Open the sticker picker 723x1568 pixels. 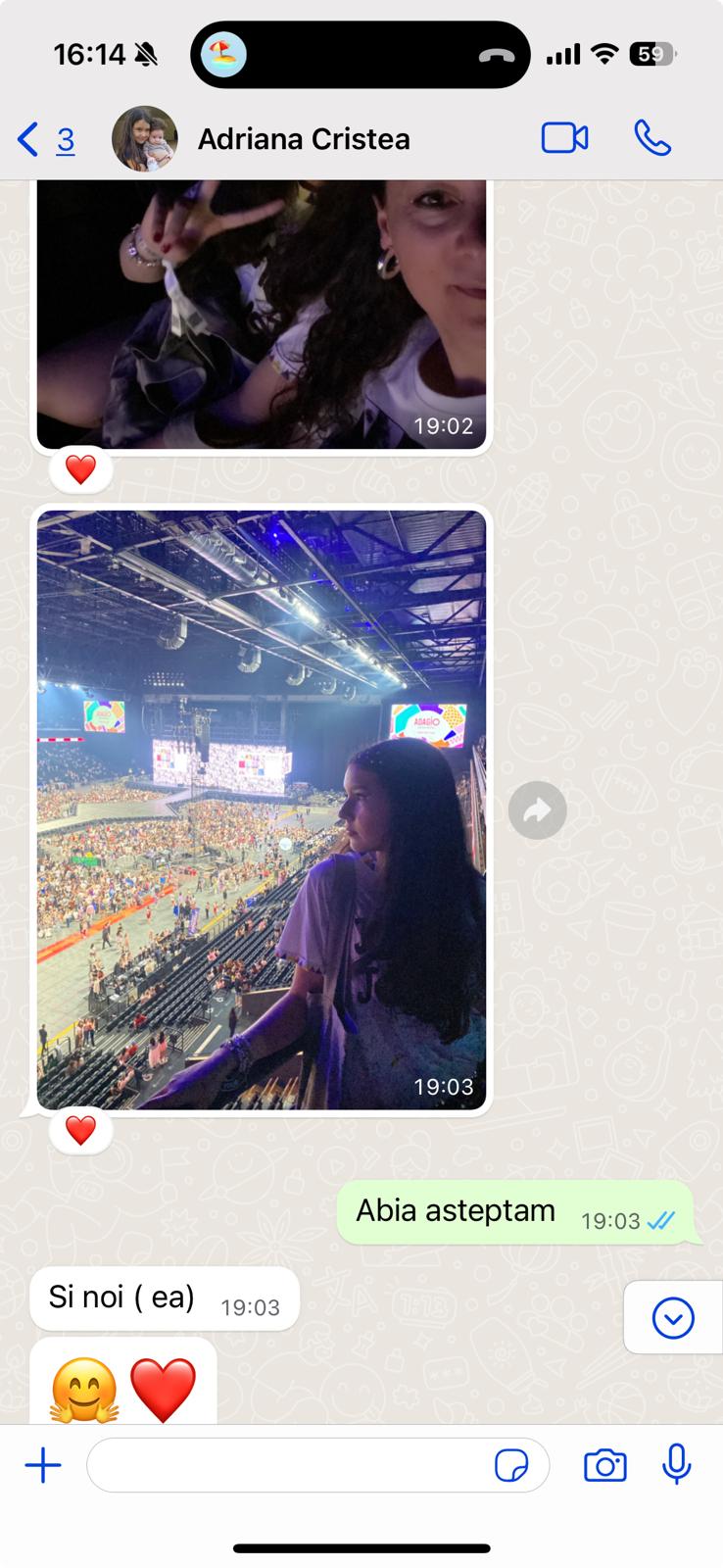(511, 1466)
